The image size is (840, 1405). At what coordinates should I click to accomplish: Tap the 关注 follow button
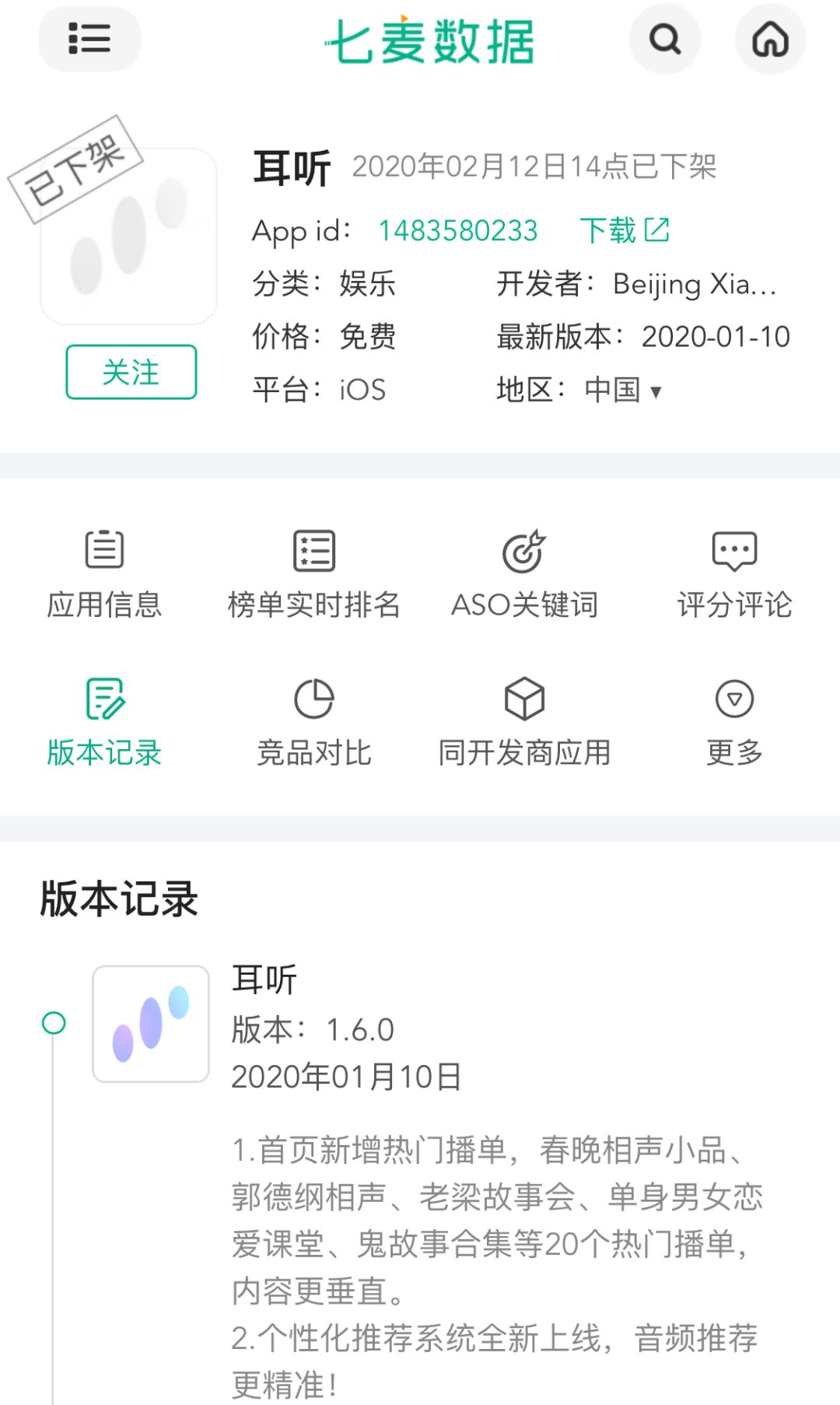[x=131, y=372]
